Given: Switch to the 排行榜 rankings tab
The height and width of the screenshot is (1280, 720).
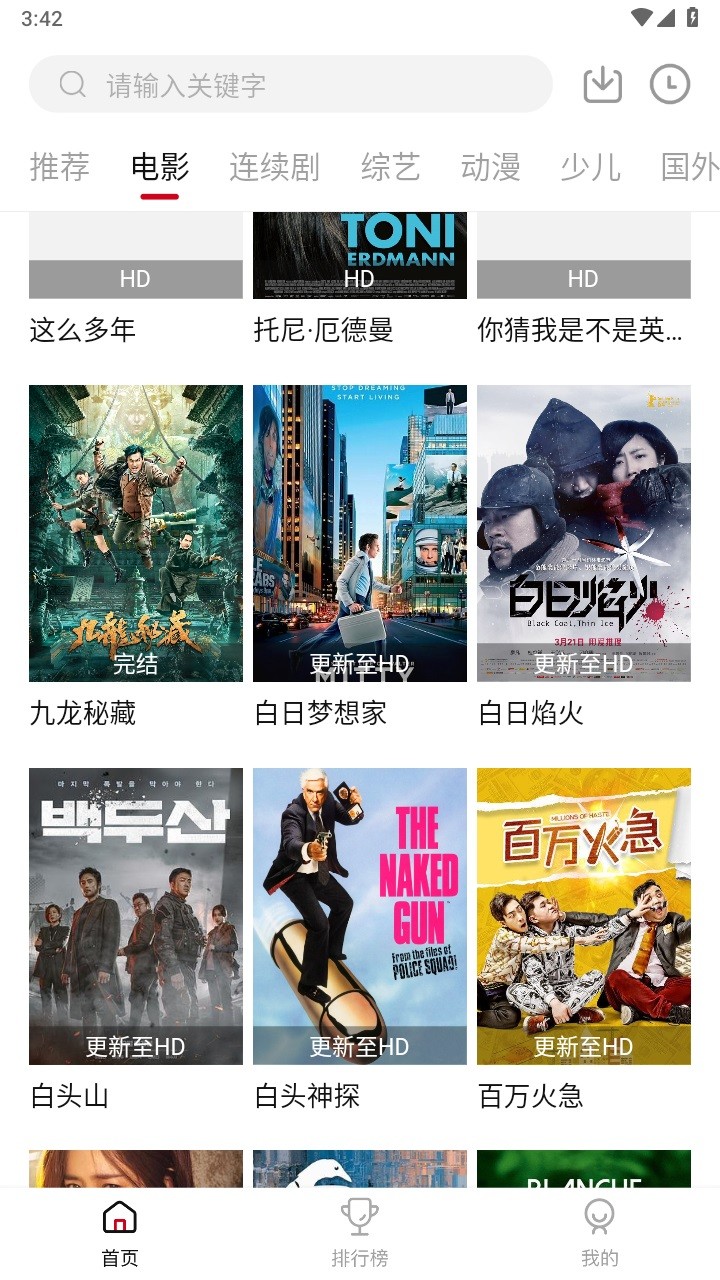Looking at the screenshot, I should (360, 1233).
